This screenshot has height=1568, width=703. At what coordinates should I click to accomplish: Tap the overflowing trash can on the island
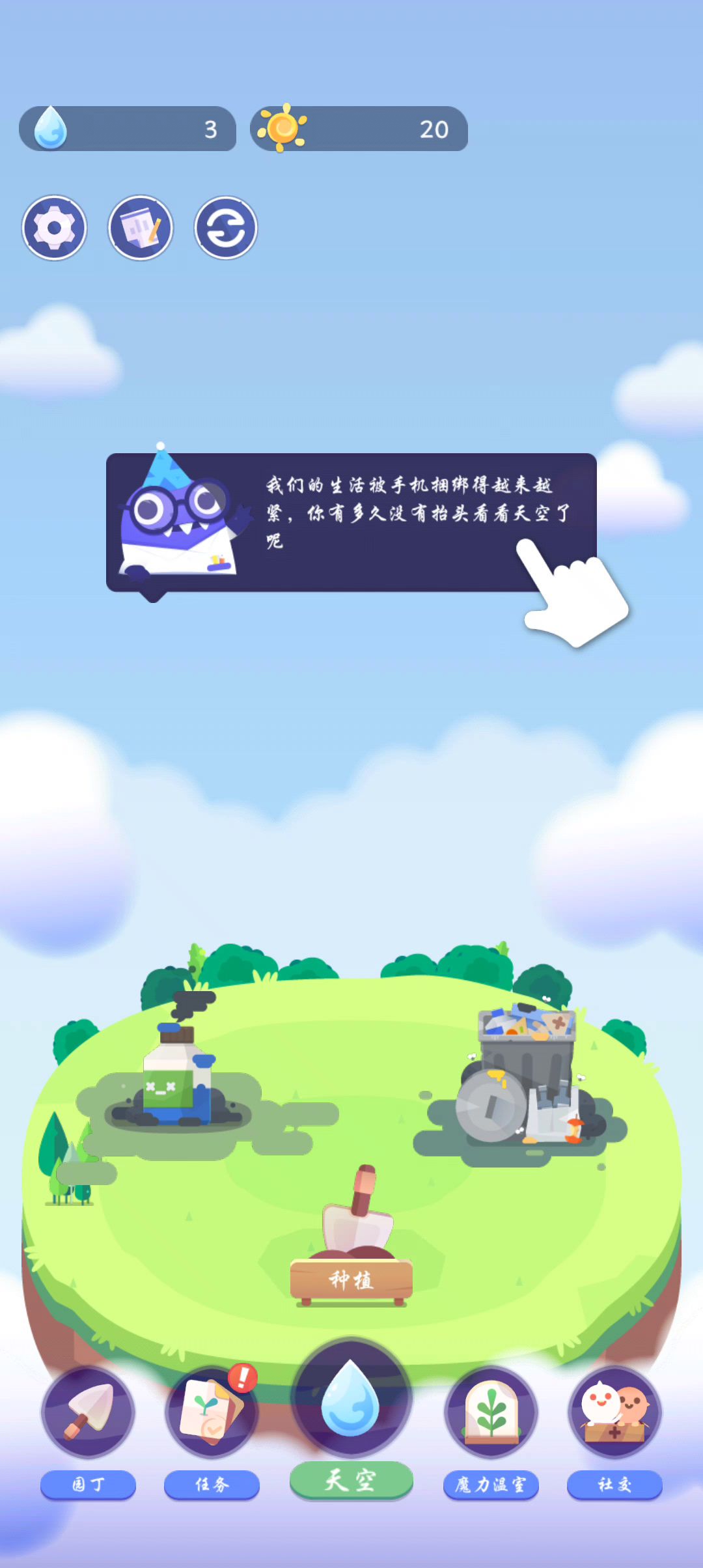(526, 1074)
